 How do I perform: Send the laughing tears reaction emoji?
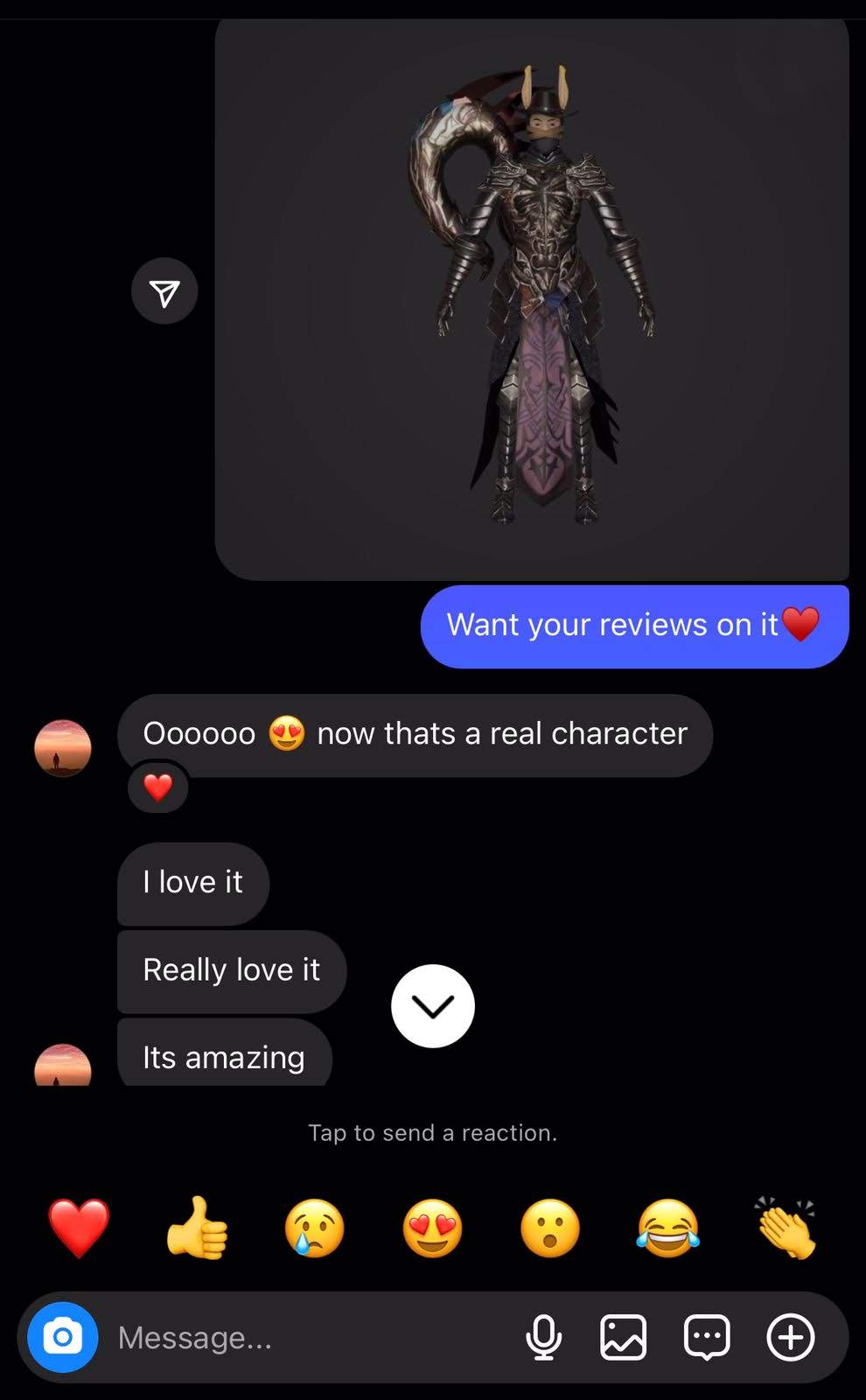[x=668, y=1228]
